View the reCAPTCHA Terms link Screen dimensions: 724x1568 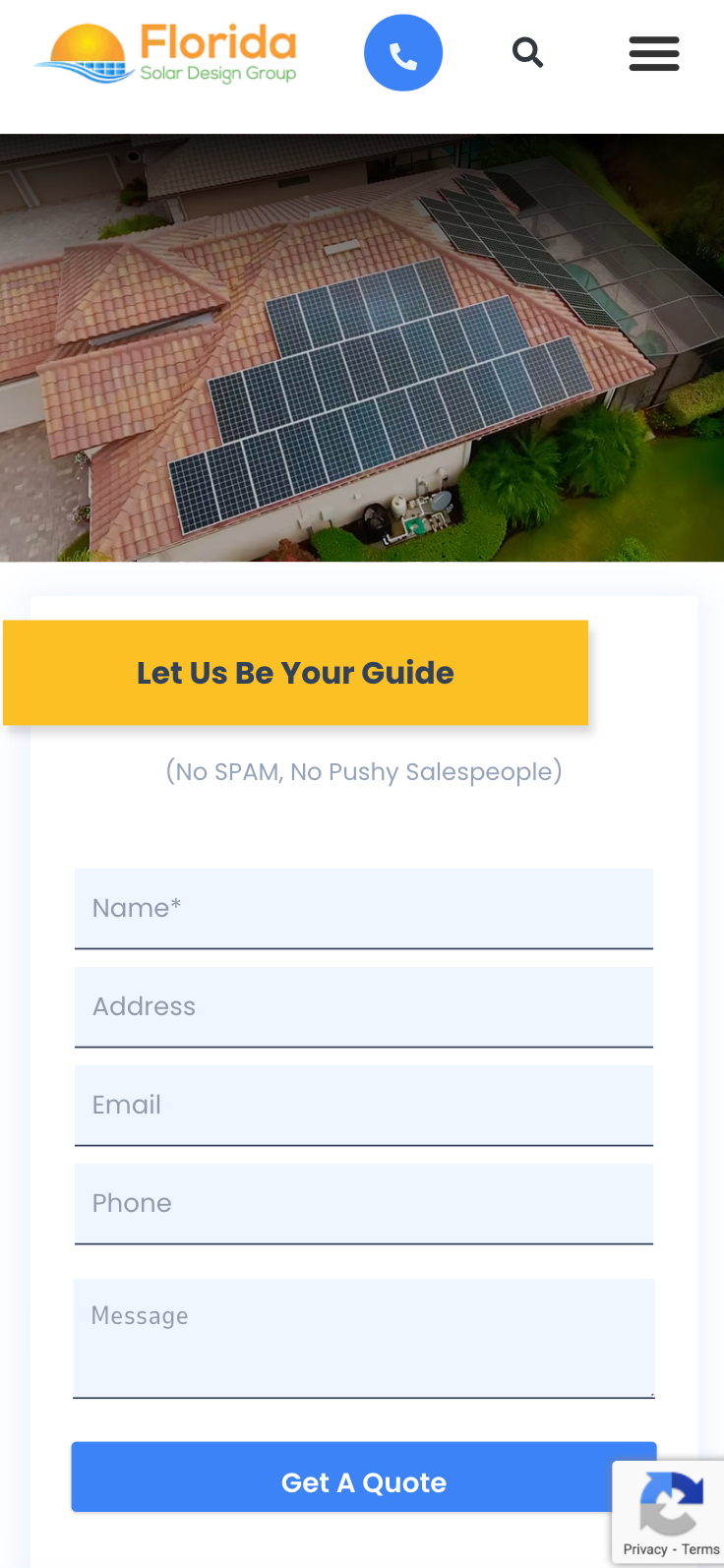pos(700,1549)
